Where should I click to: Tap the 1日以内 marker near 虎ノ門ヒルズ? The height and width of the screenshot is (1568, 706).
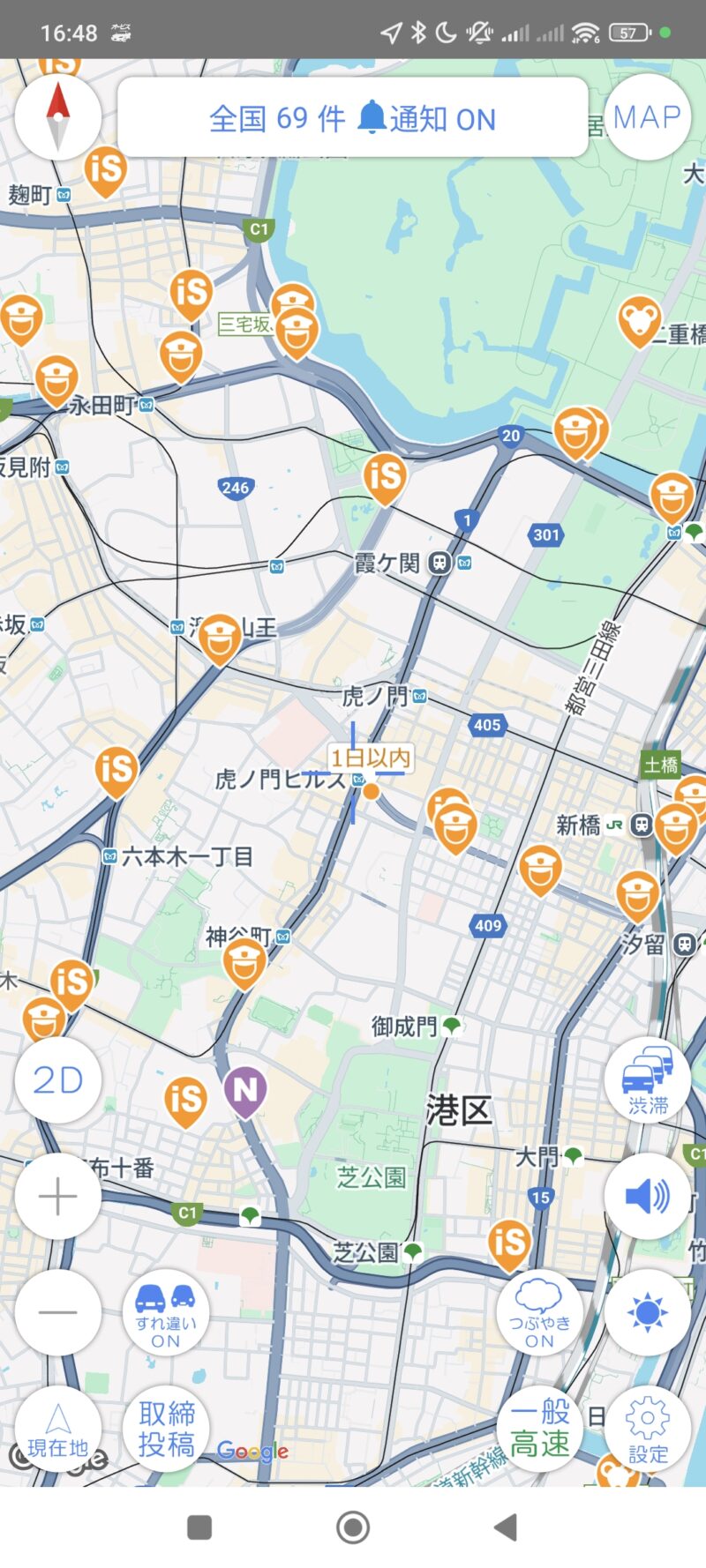point(371,758)
